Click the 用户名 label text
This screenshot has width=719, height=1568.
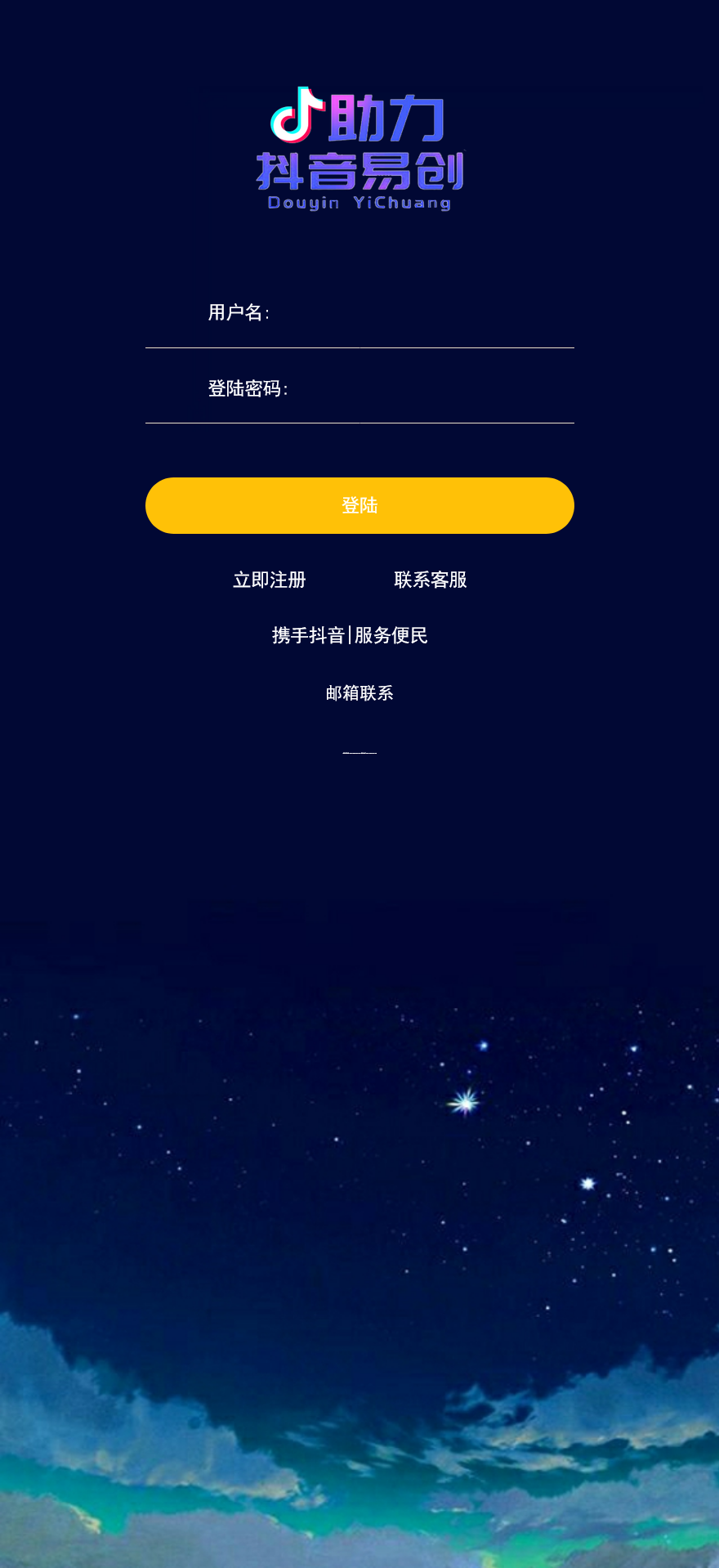tap(237, 313)
